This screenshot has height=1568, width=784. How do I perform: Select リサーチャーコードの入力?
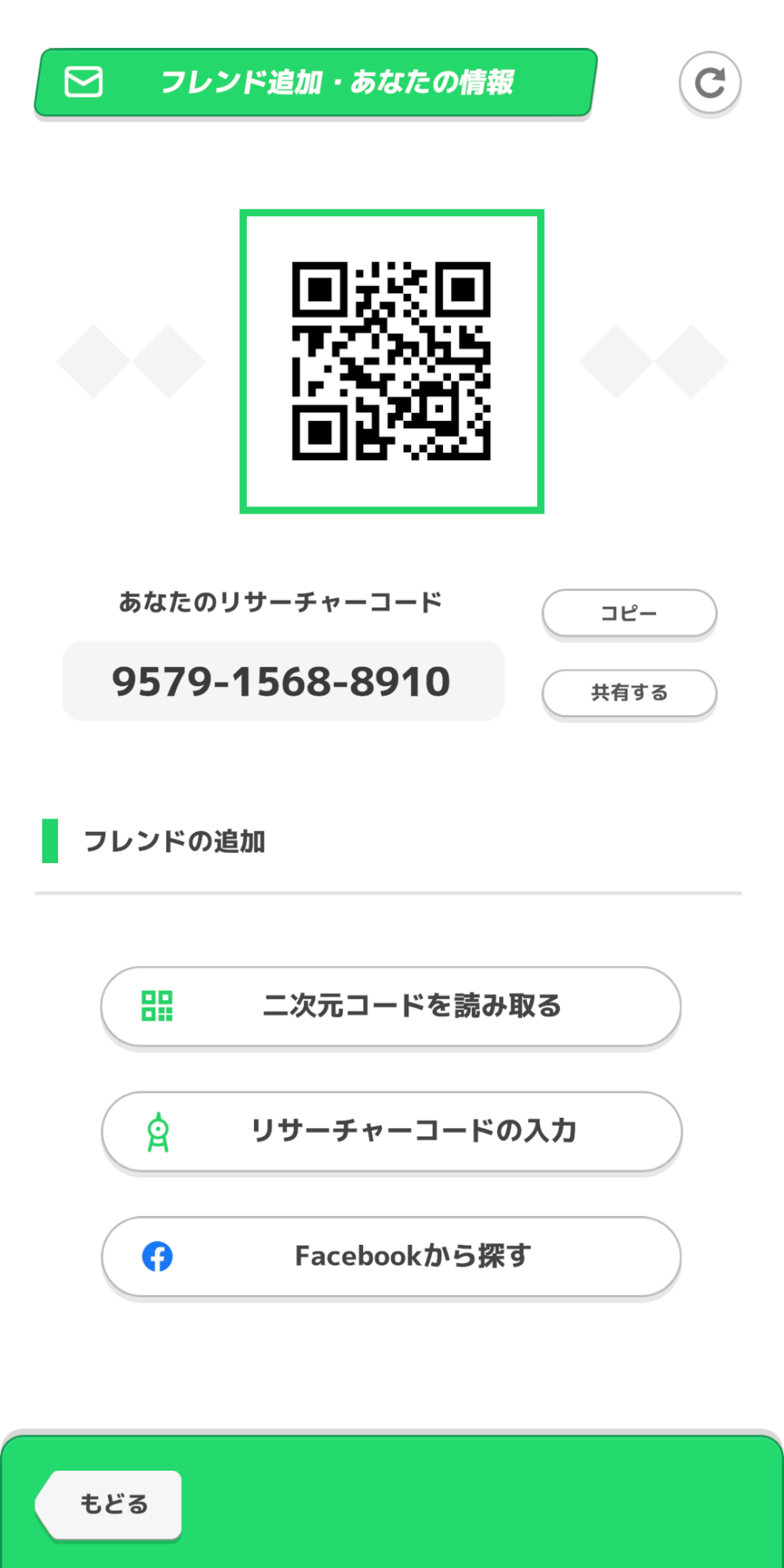tap(390, 1131)
